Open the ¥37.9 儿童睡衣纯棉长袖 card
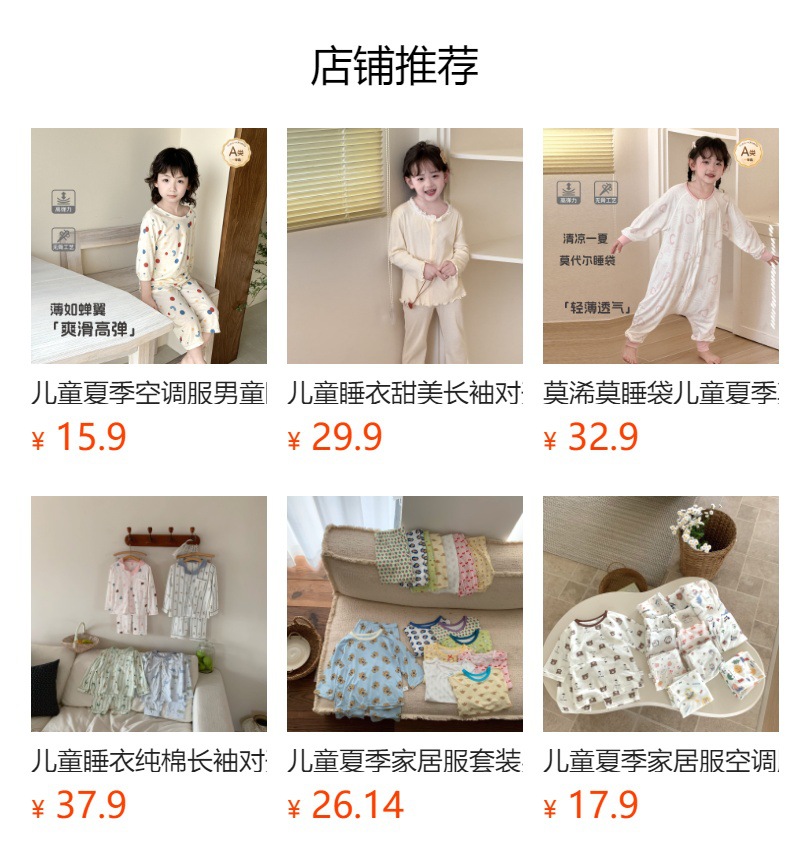Image resolution: width=790 pixels, height=864 pixels. (148, 614)
